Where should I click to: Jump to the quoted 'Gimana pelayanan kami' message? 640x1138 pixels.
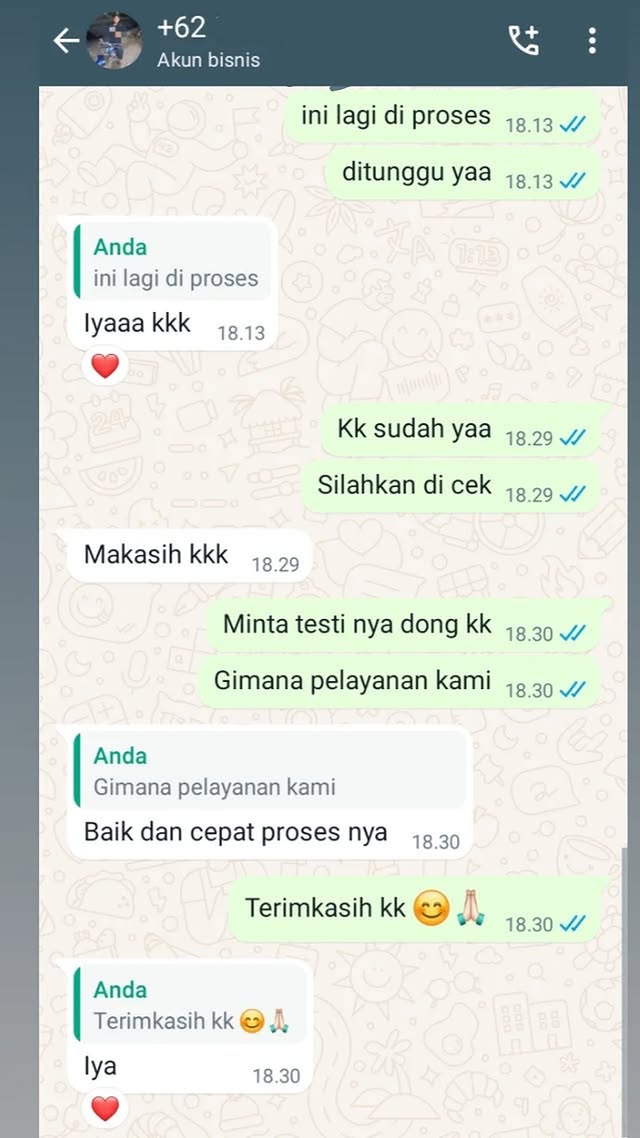point(268,772)
